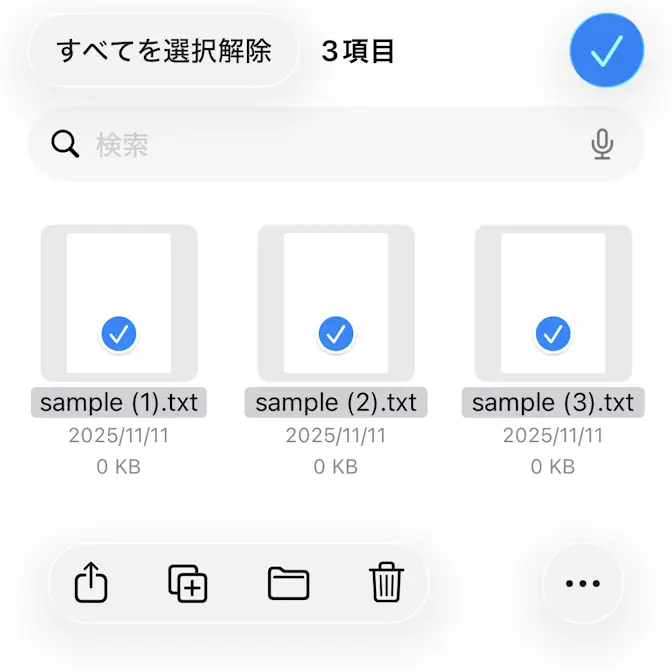The width and height of the screenshot is (672, 672).
Task: Deselect the sample (3).txt file
Action: point(553,335)
